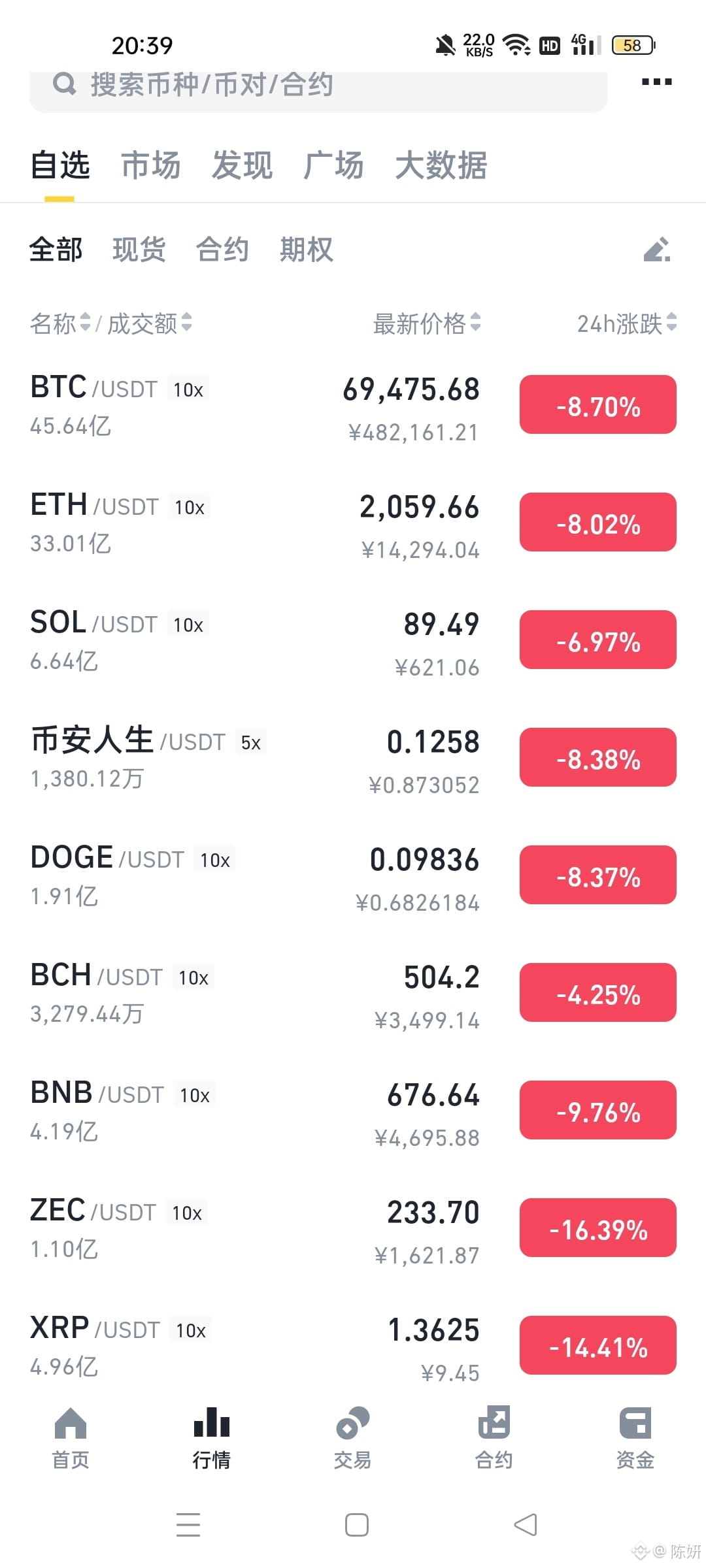Sort the list by 最新价格
The width and height of the screenshot is (706, 1568).
427,323
